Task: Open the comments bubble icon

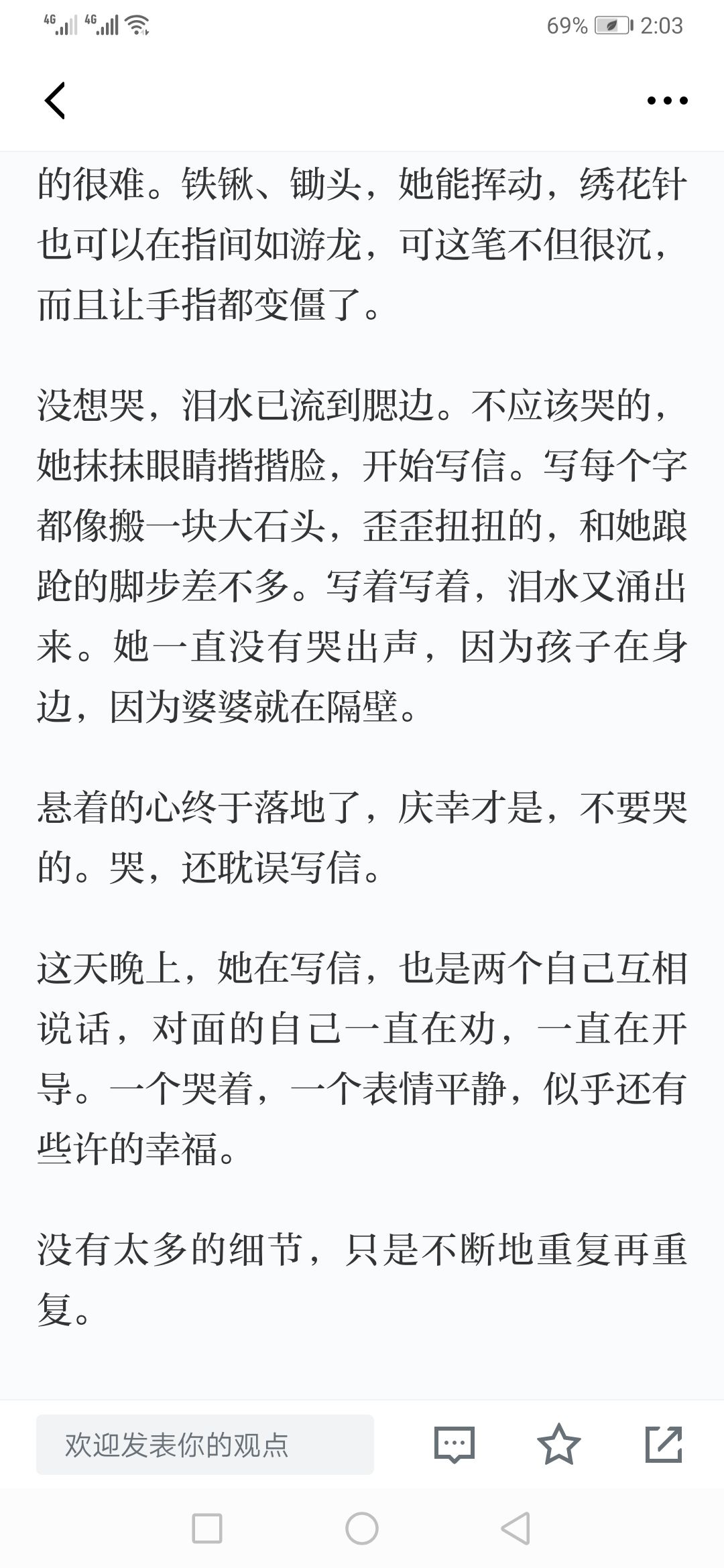Action: click(x=455, y=1444)
